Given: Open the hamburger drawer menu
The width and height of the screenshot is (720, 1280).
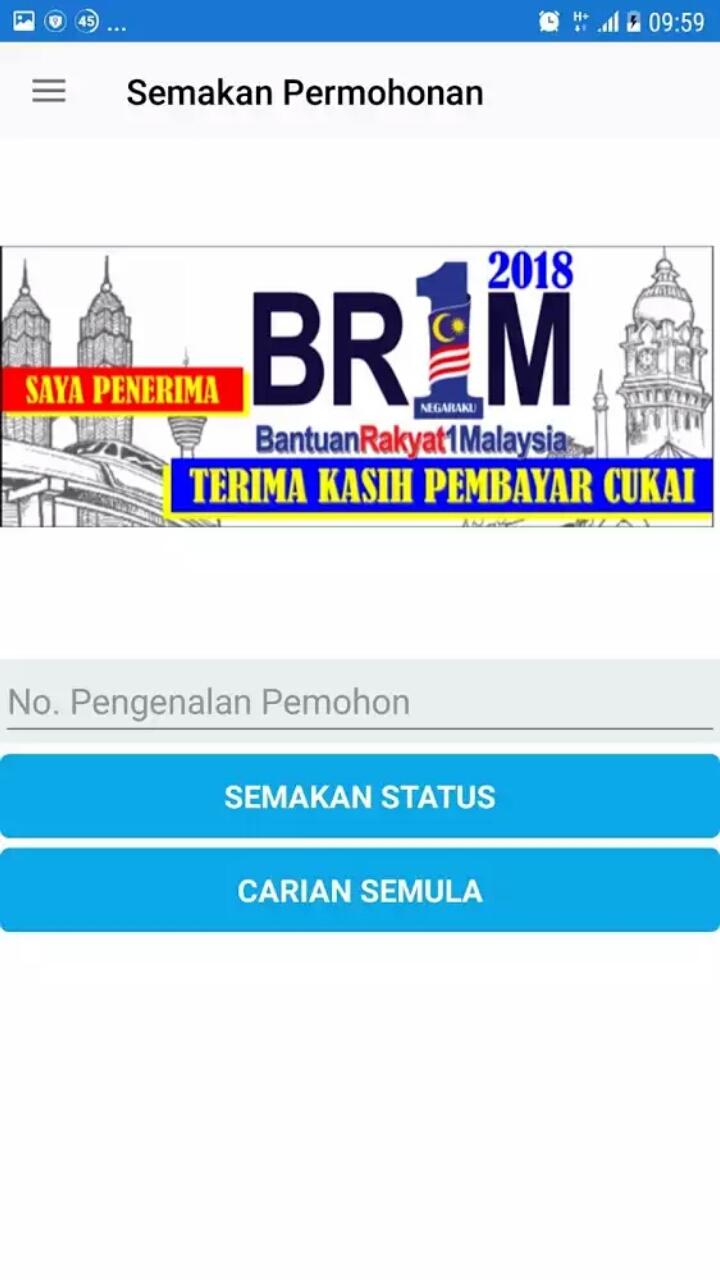Looking at the screenshot, I should pyautogui.click(x=48, y=92).
